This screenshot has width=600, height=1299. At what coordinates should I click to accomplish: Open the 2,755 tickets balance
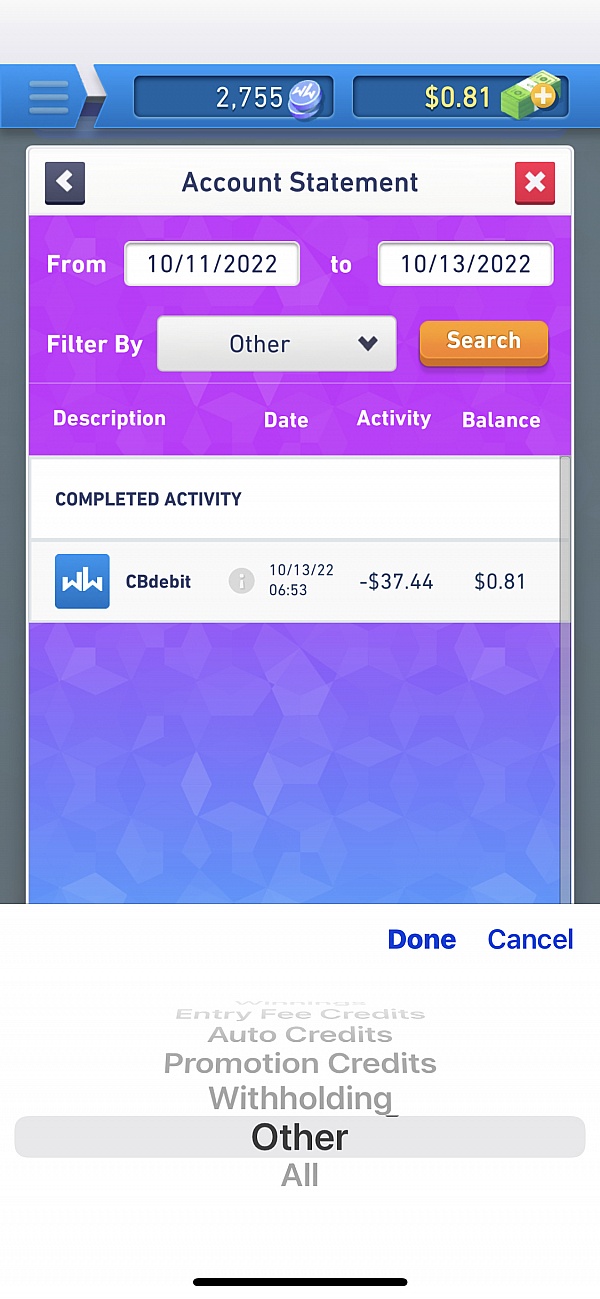click(x=234, y=97)
